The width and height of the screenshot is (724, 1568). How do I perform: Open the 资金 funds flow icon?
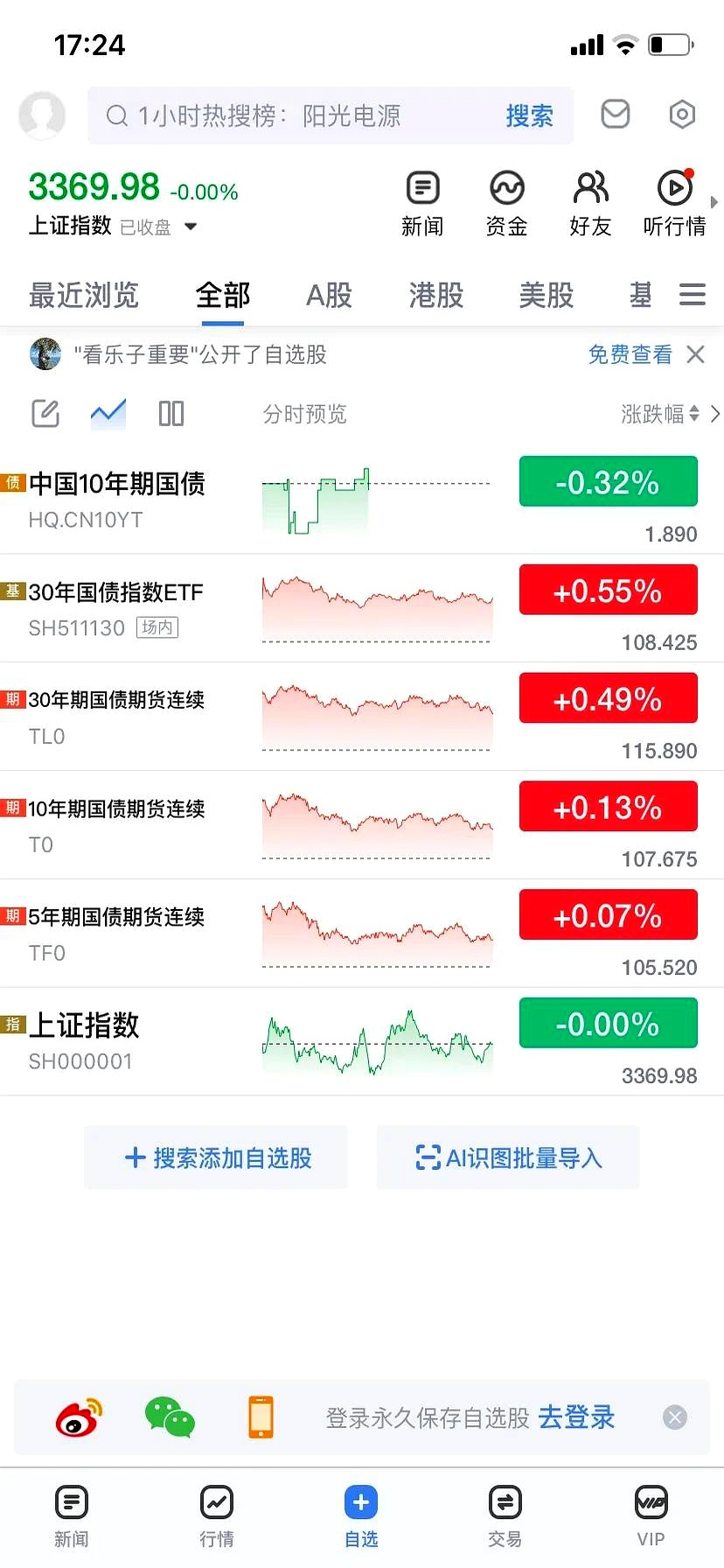pos(506,201)
